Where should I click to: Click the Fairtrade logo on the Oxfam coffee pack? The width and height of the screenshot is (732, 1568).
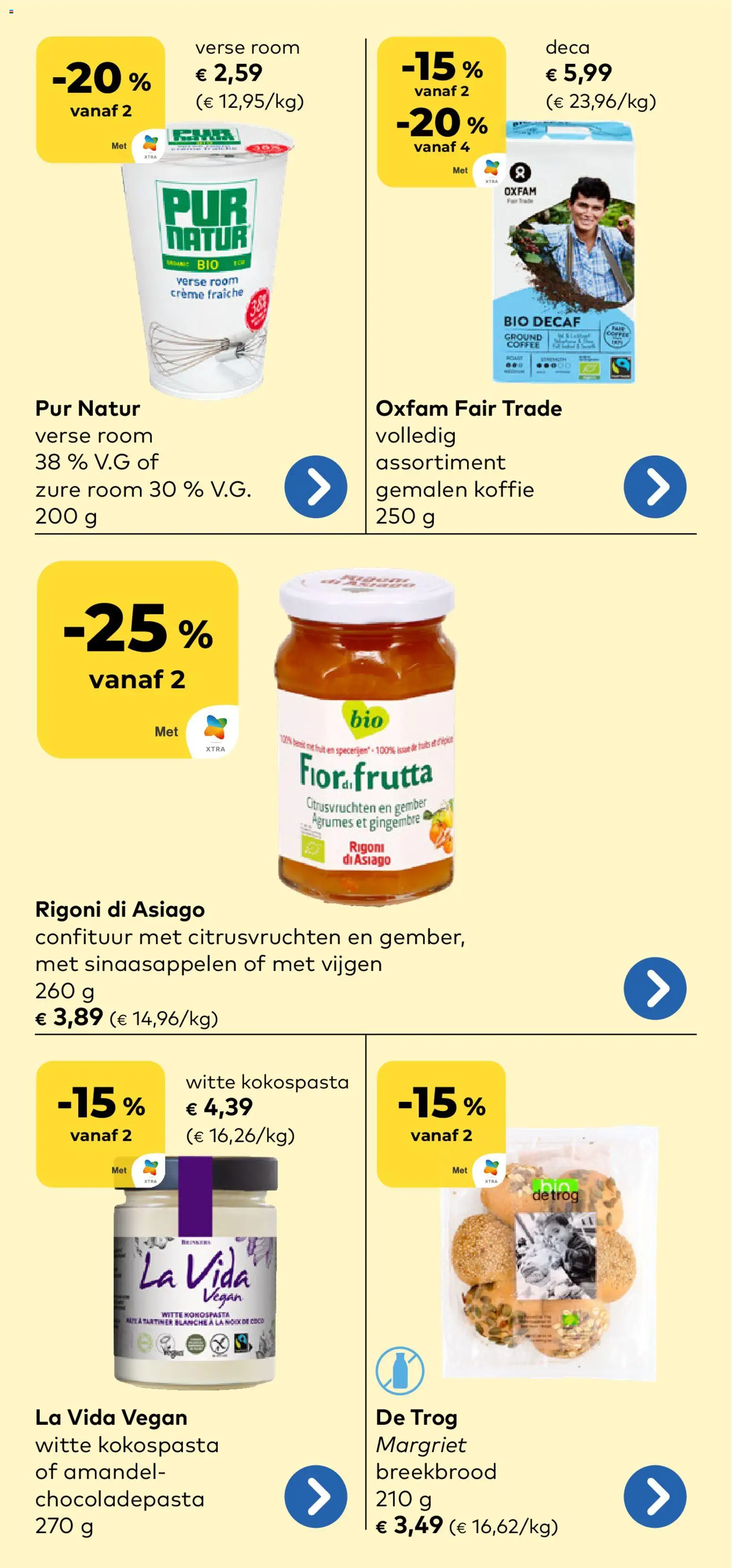[621, 368]
